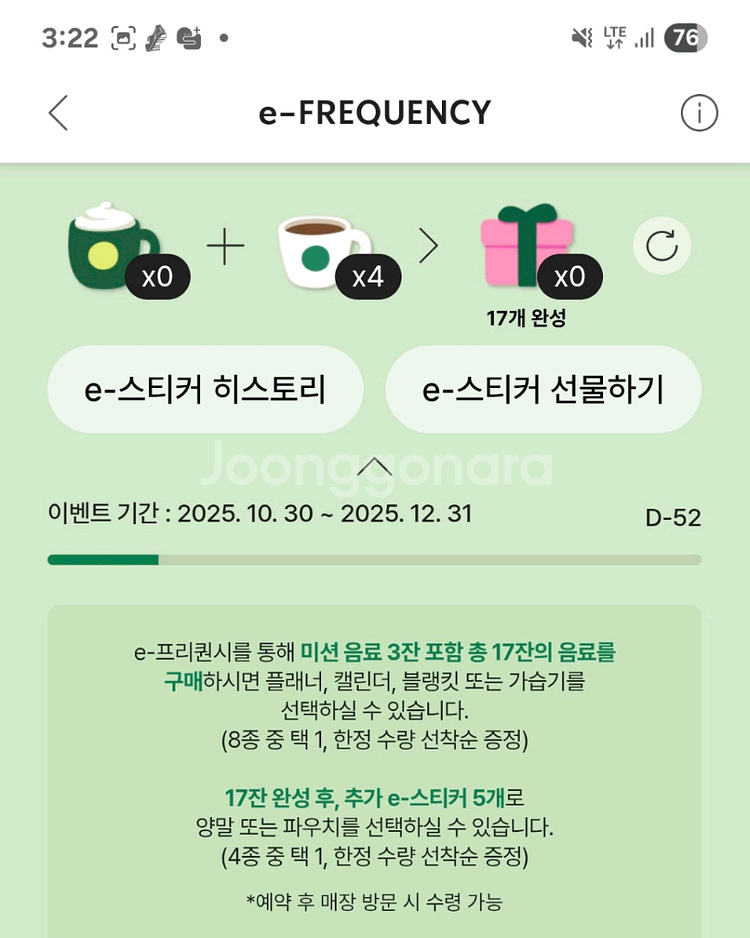Tap the refresh icon to update sticker count
Viewport: 750px width, 938px height.
tap(660, 246)
